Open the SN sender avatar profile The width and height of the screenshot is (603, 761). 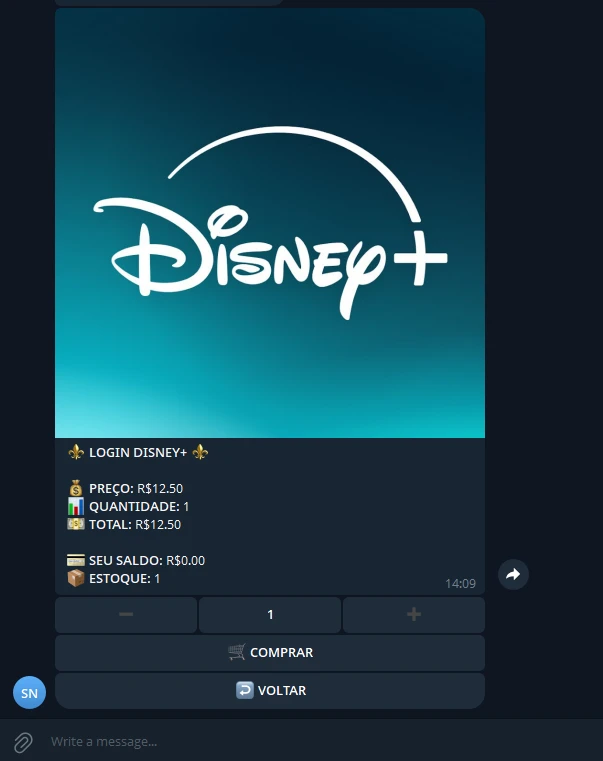pos(29,692)
